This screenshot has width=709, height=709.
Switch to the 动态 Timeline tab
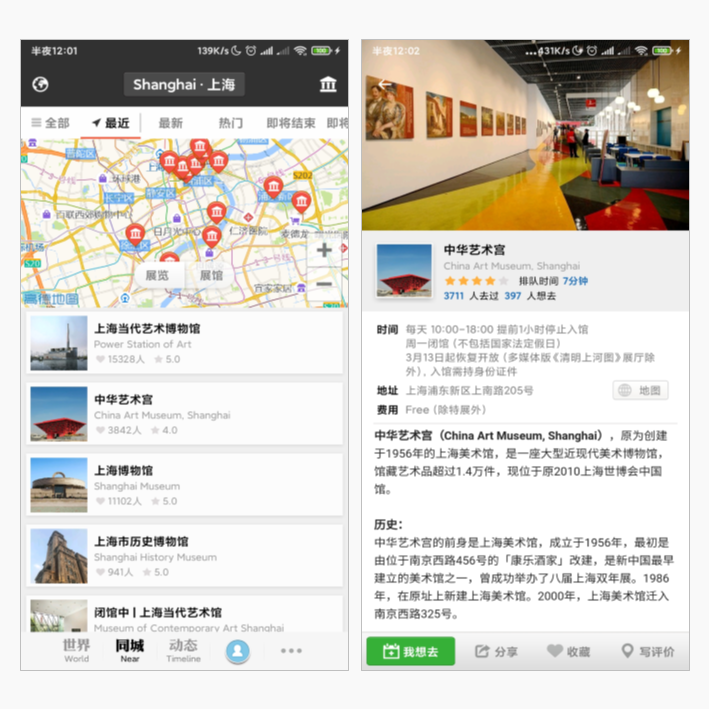point(183,650)
